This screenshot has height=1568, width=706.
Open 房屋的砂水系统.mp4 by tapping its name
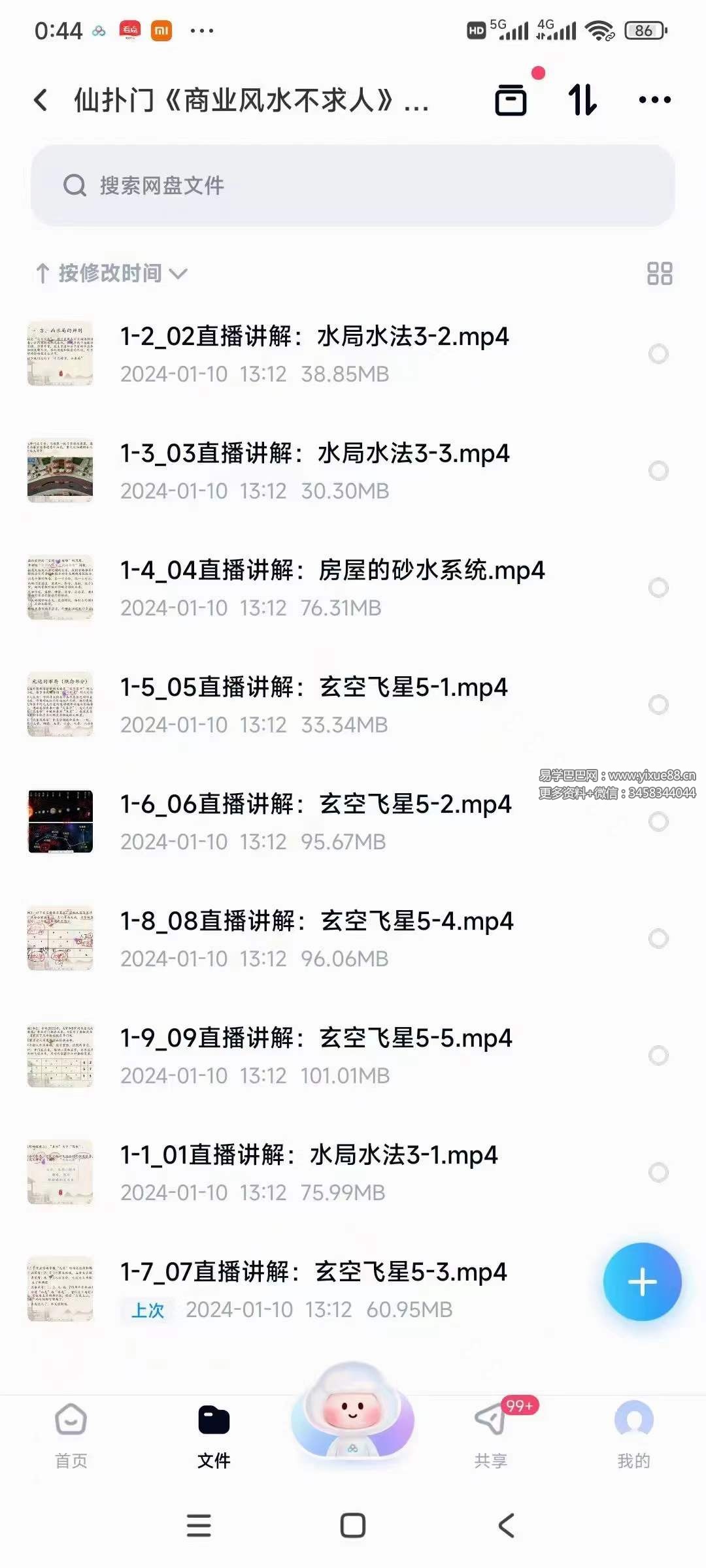333,570
